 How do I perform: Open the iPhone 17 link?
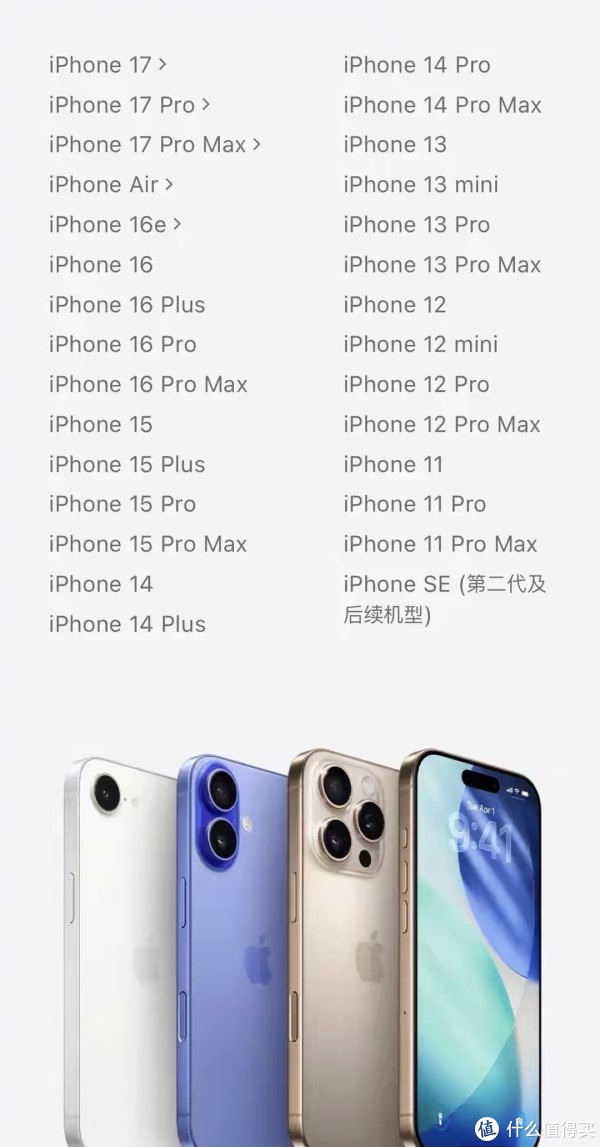click(107, 65)
